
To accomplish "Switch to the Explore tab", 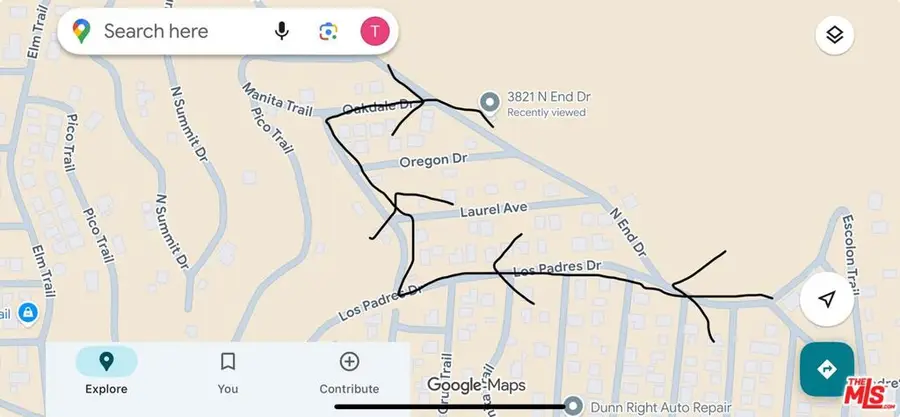I will point(106,372).
